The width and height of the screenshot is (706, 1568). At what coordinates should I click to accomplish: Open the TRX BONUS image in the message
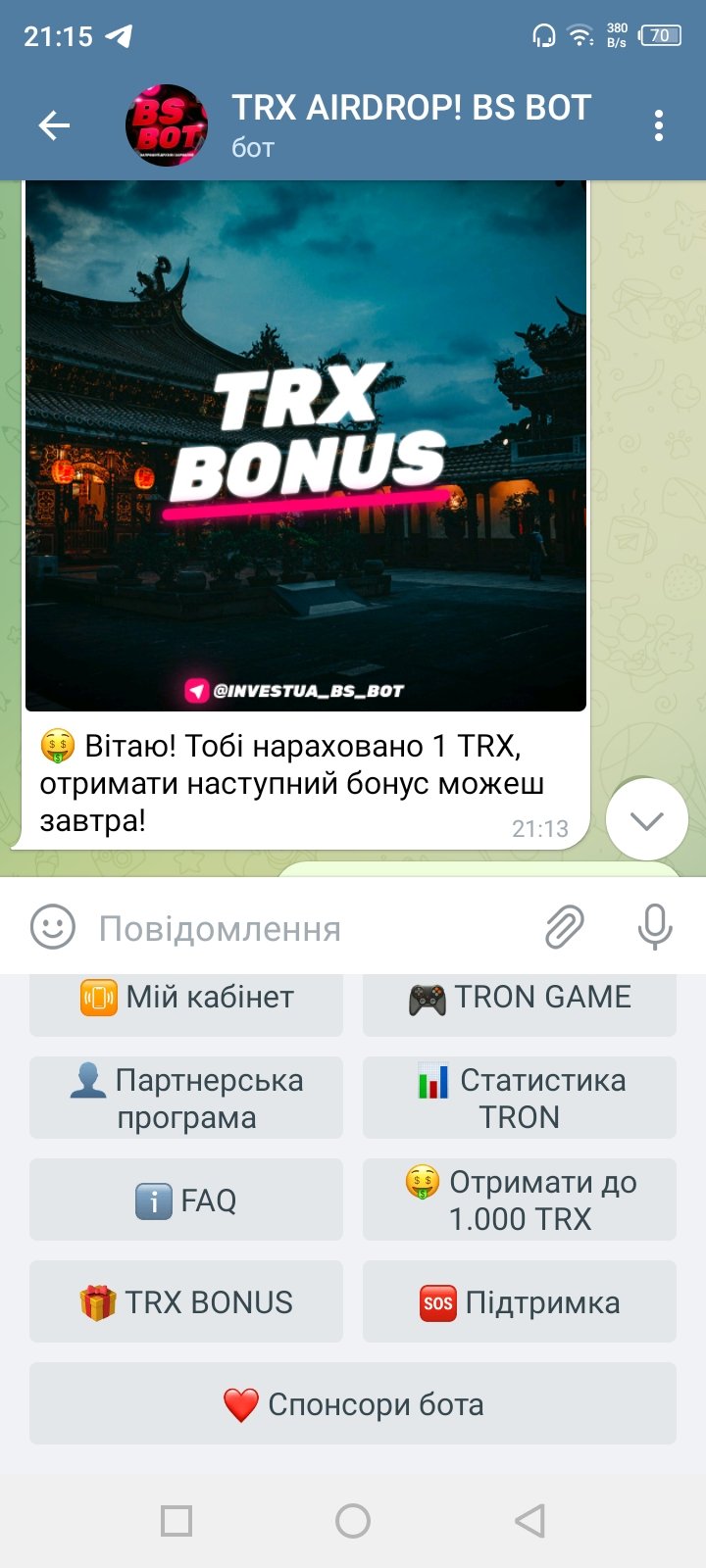[306, 446]
